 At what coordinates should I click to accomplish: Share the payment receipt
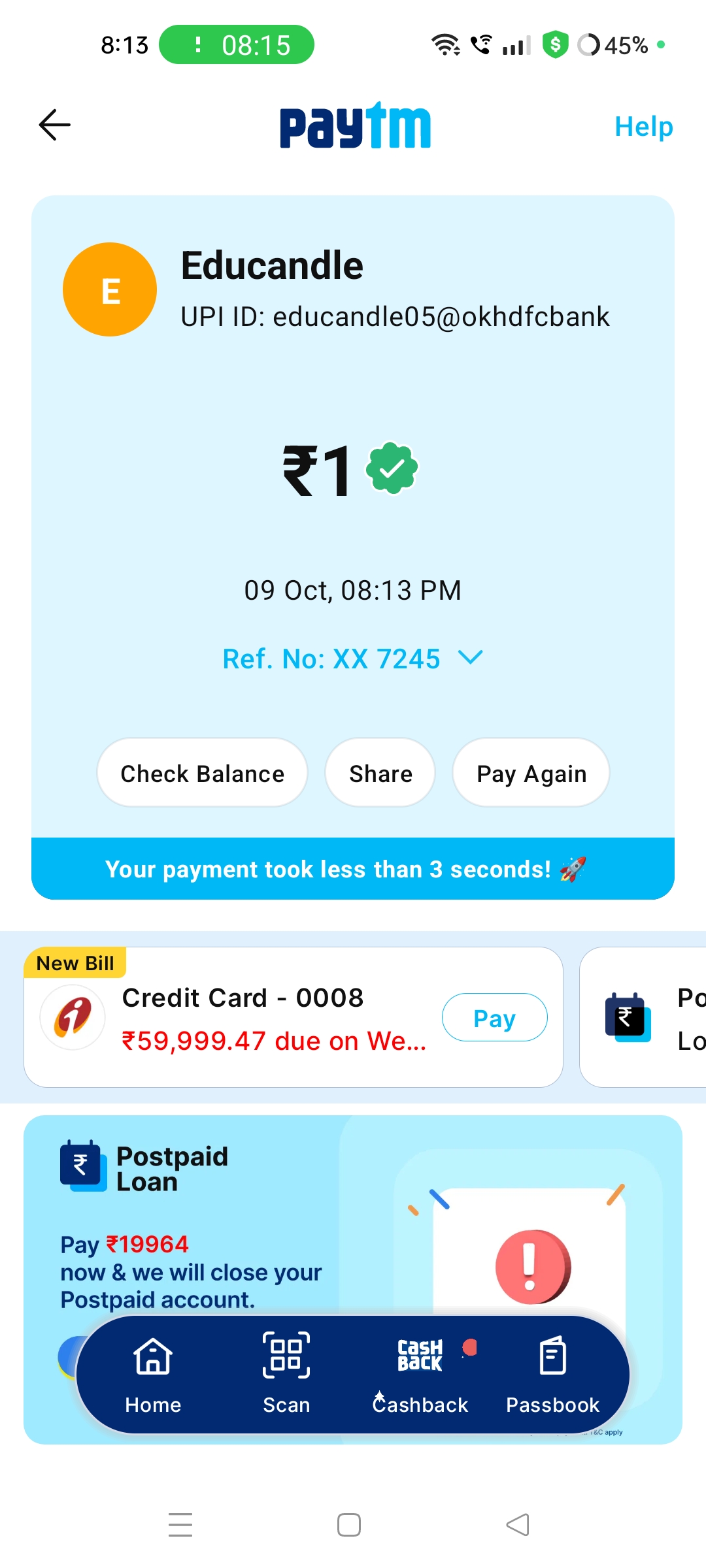click(x=380, y=774)
